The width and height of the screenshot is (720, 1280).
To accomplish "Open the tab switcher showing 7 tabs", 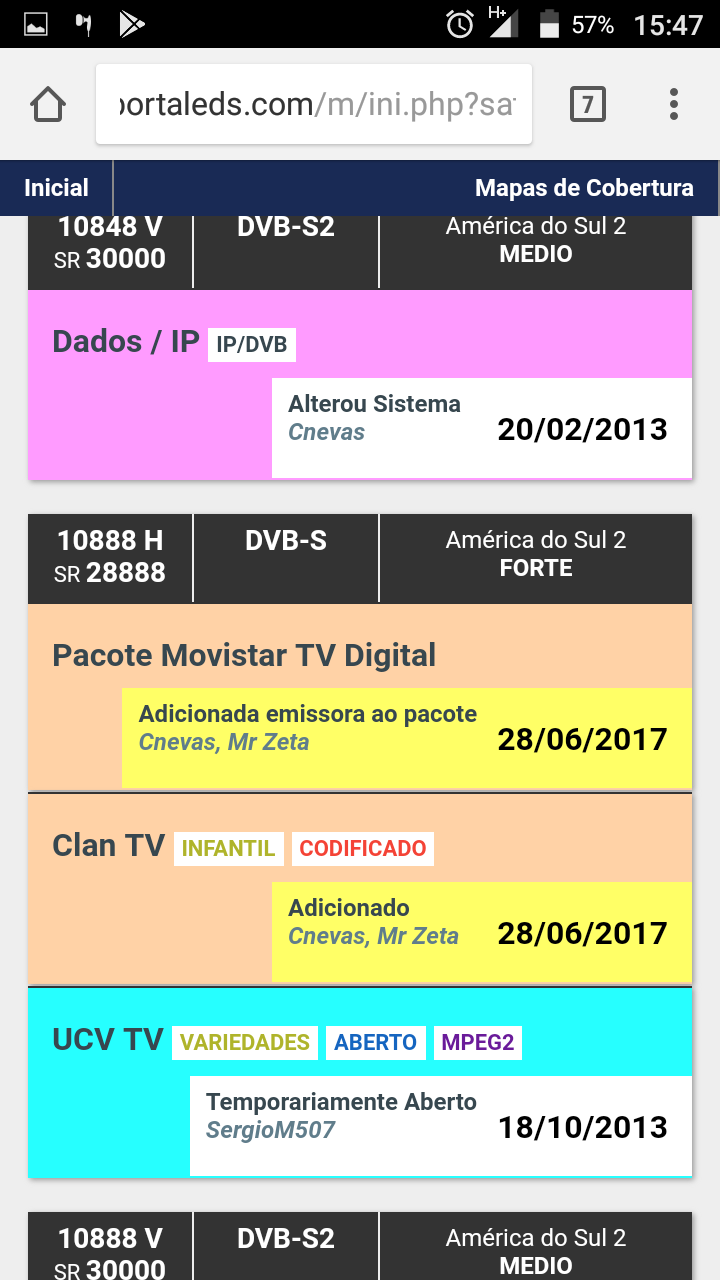I will 587,104.
